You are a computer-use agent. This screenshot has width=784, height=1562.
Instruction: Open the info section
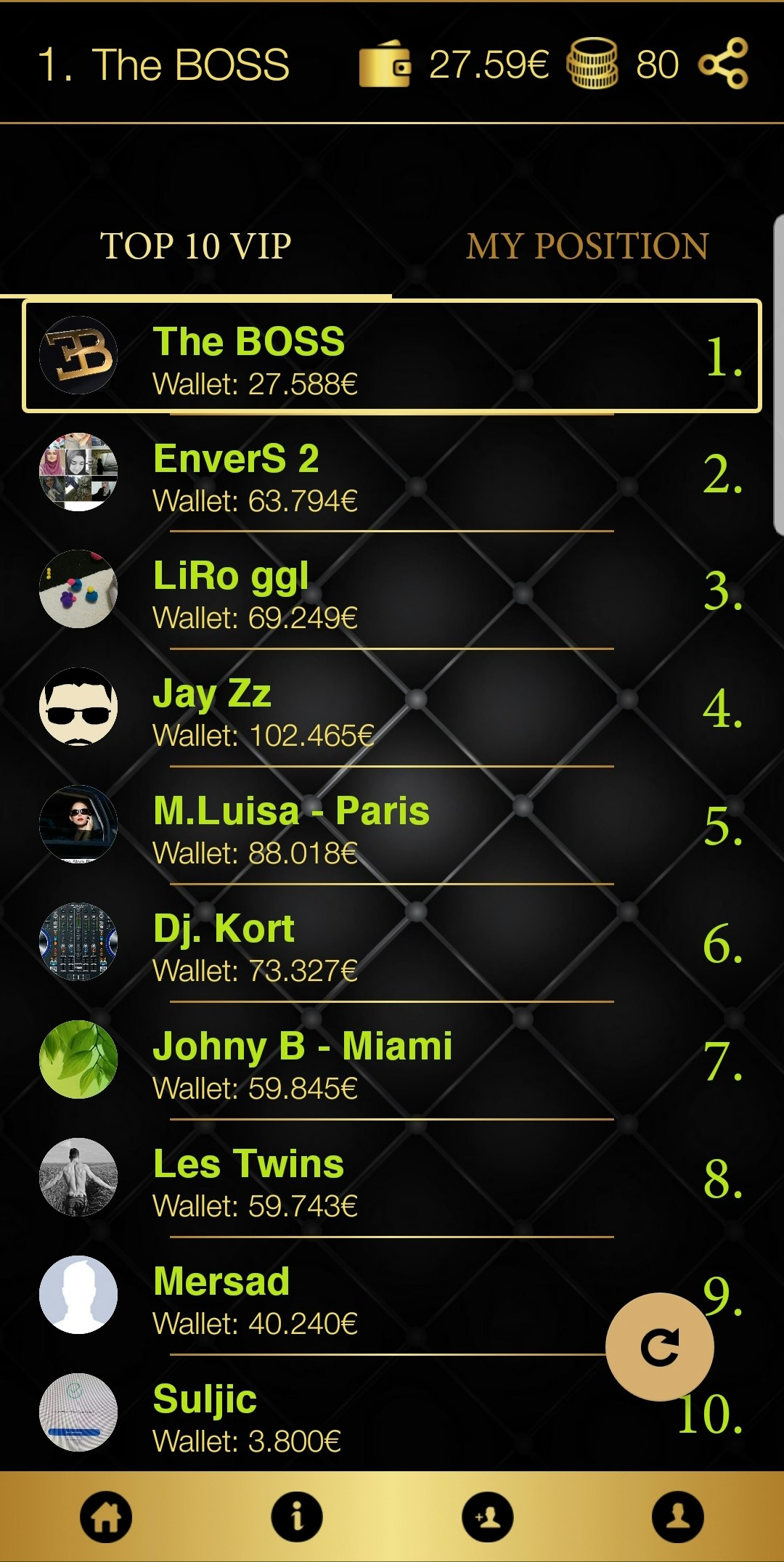(296, 1517)
